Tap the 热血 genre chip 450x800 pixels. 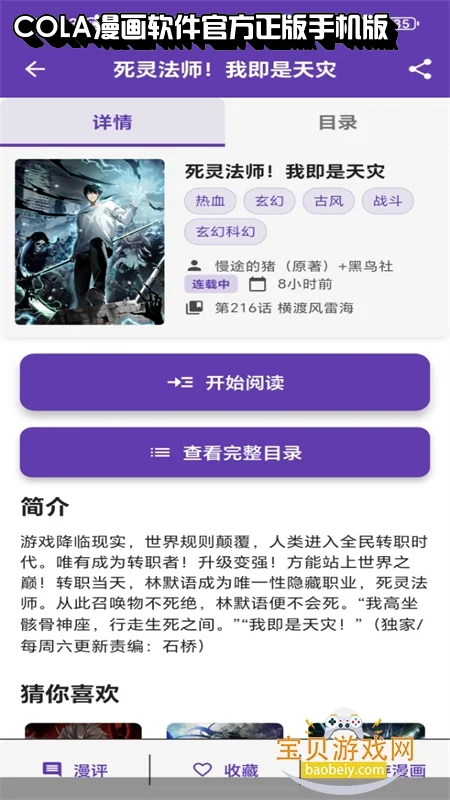click(210, 201)
